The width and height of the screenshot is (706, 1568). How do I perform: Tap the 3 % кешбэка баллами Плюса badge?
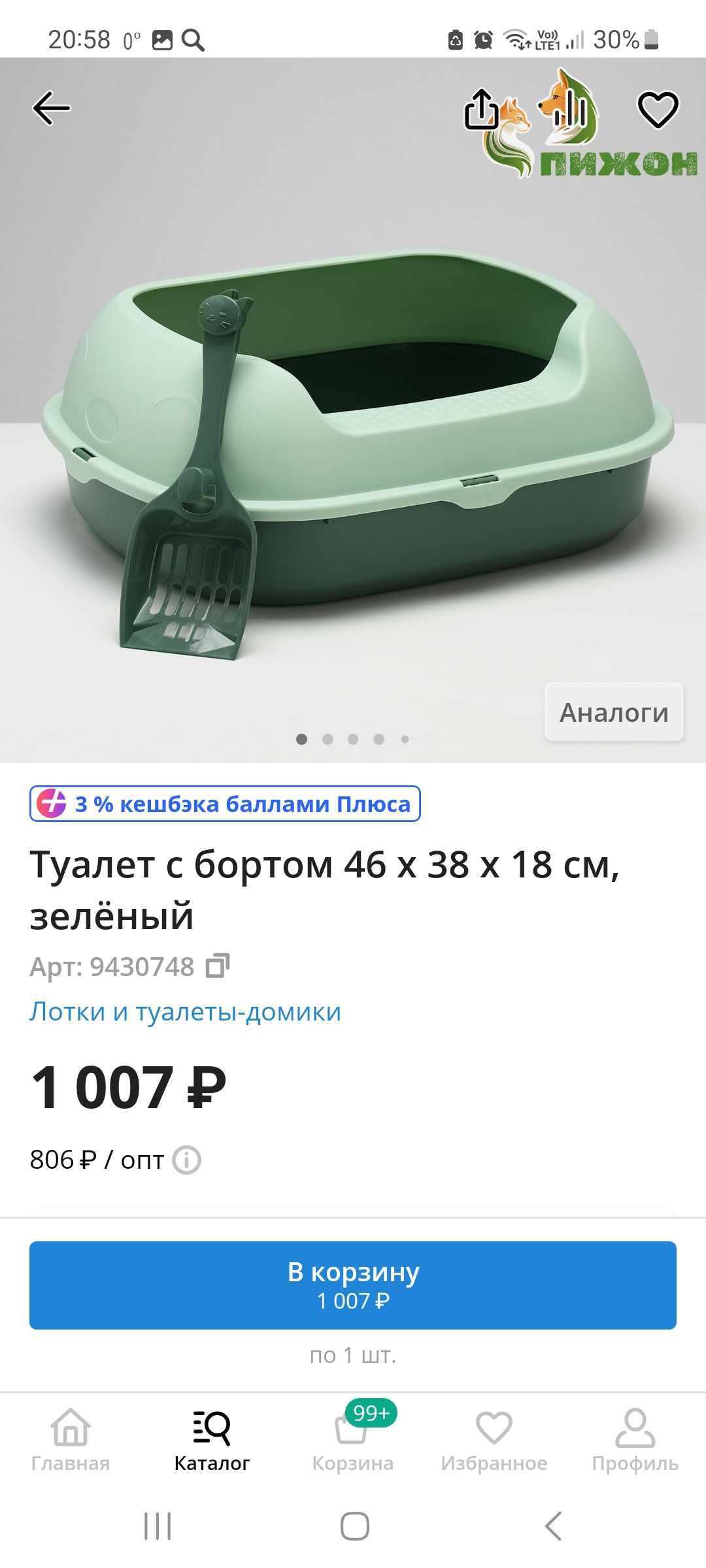click(x=225, y=804)
